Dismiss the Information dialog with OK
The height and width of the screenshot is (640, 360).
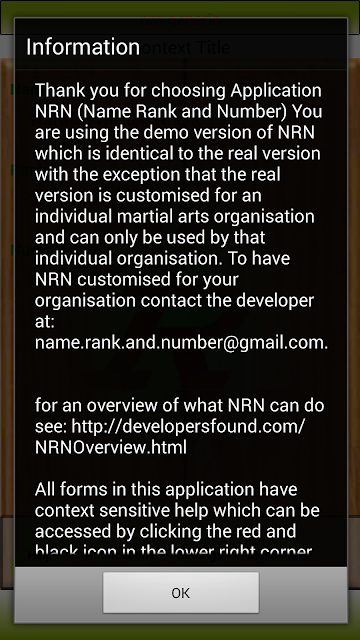[x=180, y=592]
